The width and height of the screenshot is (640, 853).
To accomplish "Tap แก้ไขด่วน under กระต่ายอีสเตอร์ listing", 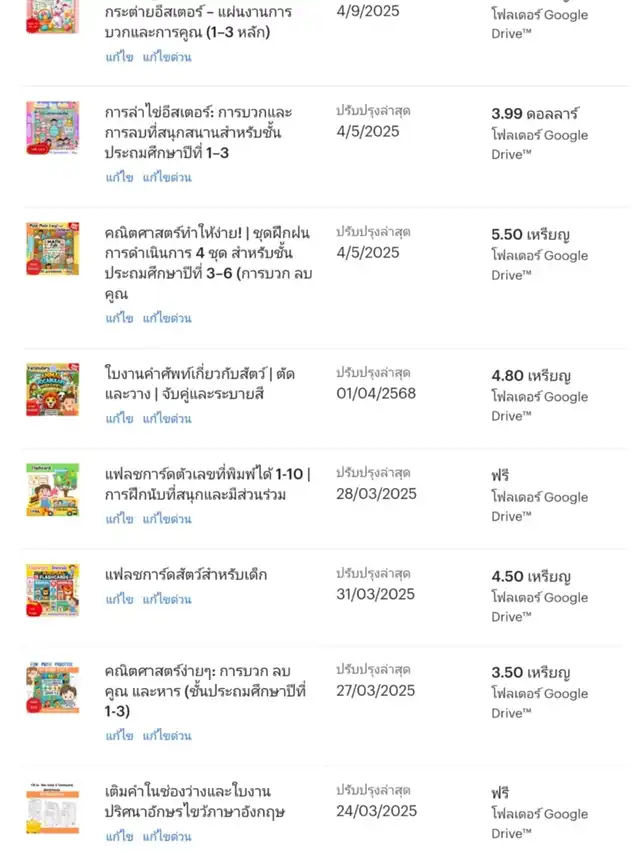I will 166,57.
